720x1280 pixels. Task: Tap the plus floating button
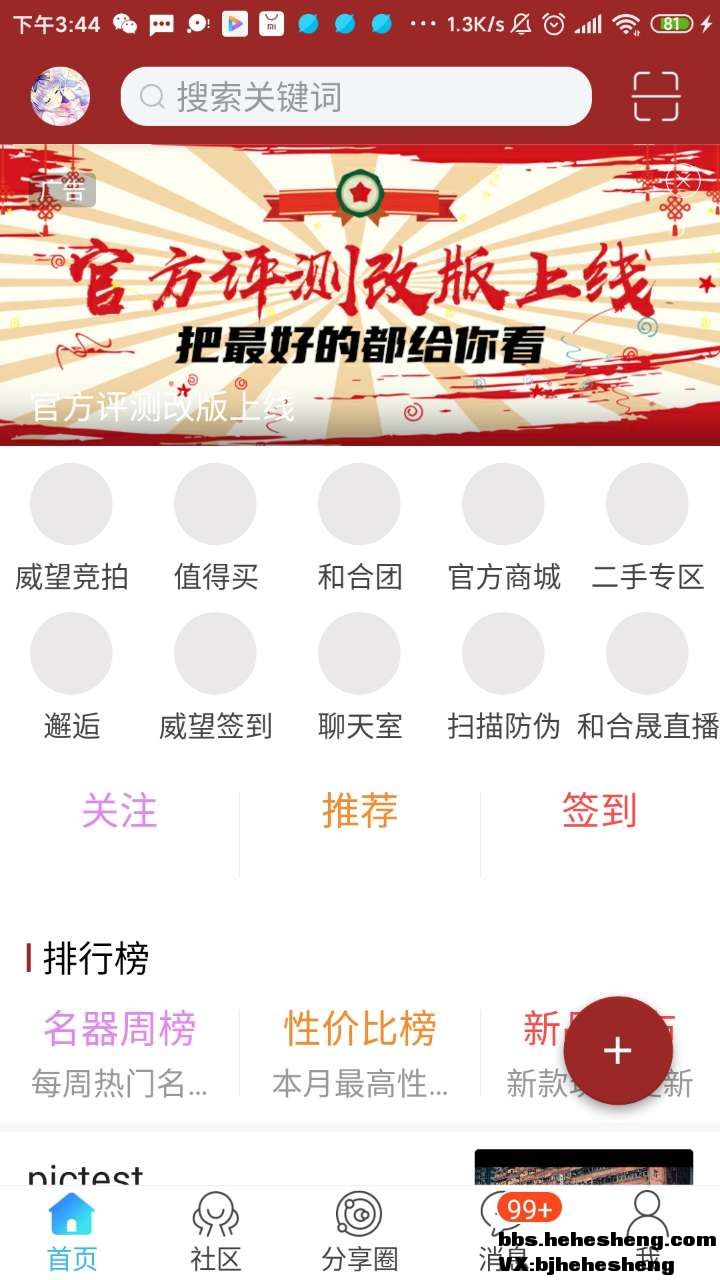coord(618,1050)
